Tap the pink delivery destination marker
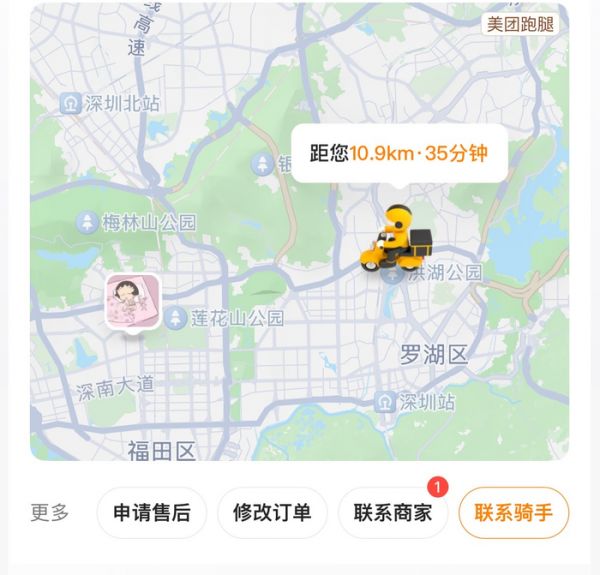This screenshot has width=600, height=575. point(133,301)
